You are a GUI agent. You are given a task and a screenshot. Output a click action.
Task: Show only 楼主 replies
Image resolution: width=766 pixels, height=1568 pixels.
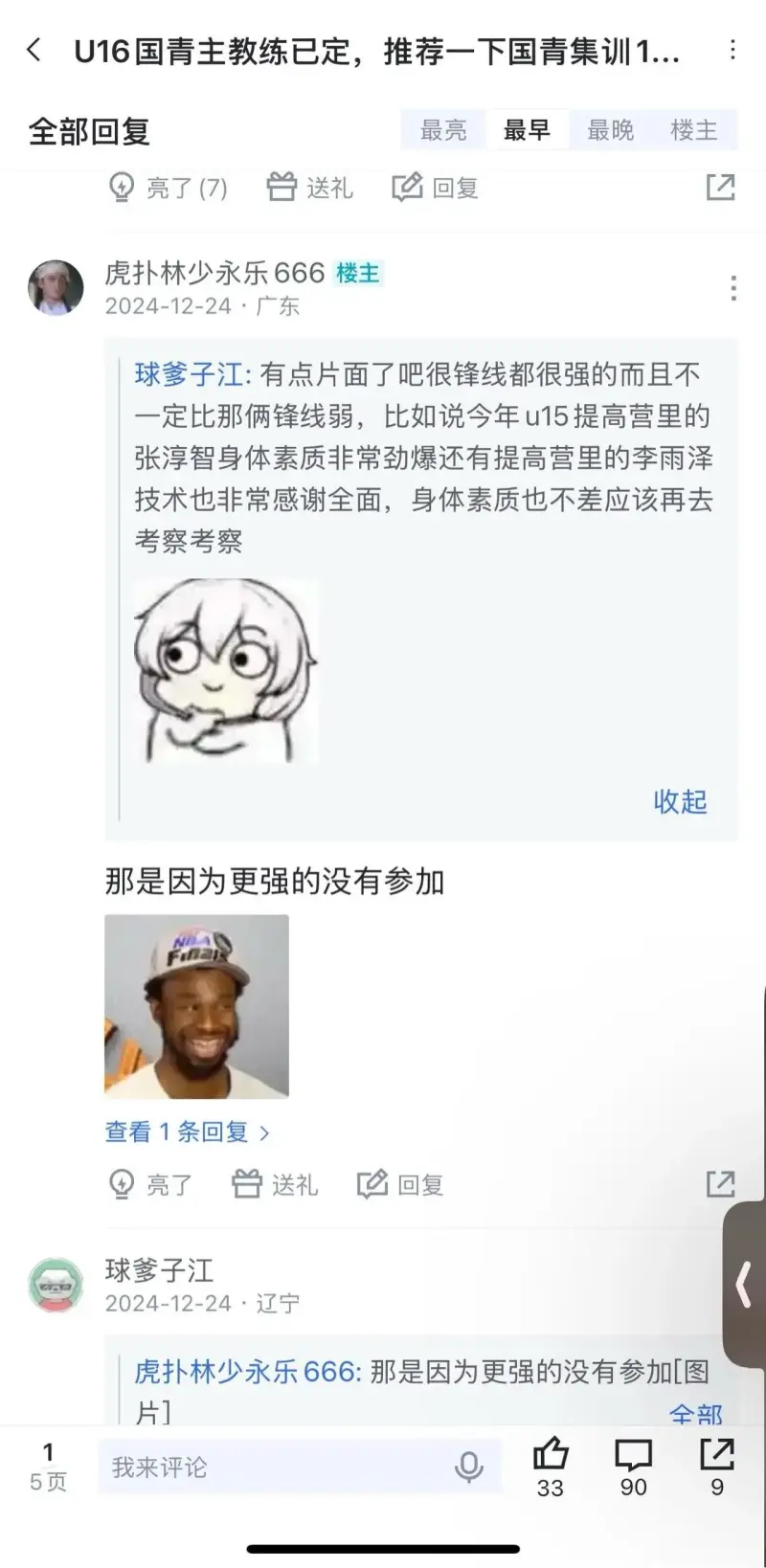[693, 130]
